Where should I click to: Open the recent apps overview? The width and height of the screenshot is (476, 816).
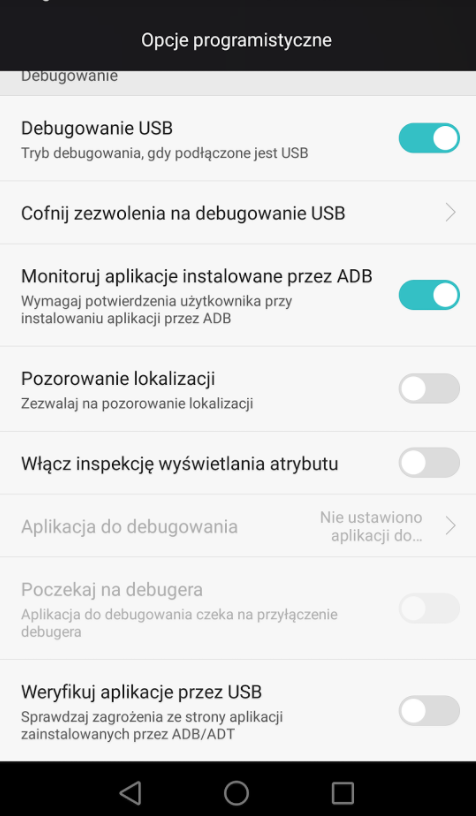343,793
